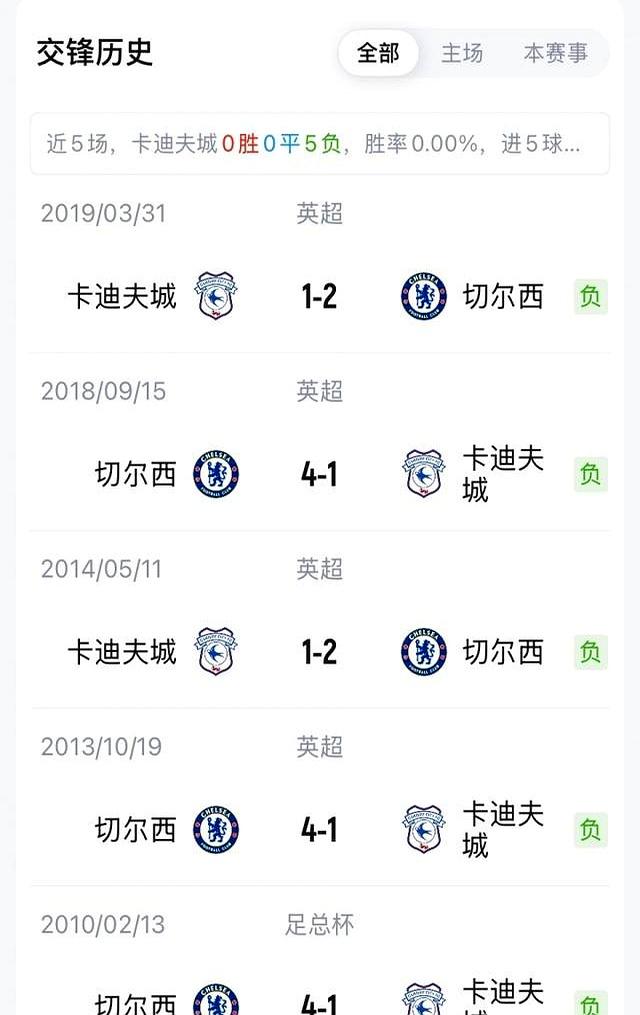Open the 2019/03/31 卡迪夫城 vs 切尔西 match
The height and width of the screenshot is (1015, 640).
pos(320,296)
